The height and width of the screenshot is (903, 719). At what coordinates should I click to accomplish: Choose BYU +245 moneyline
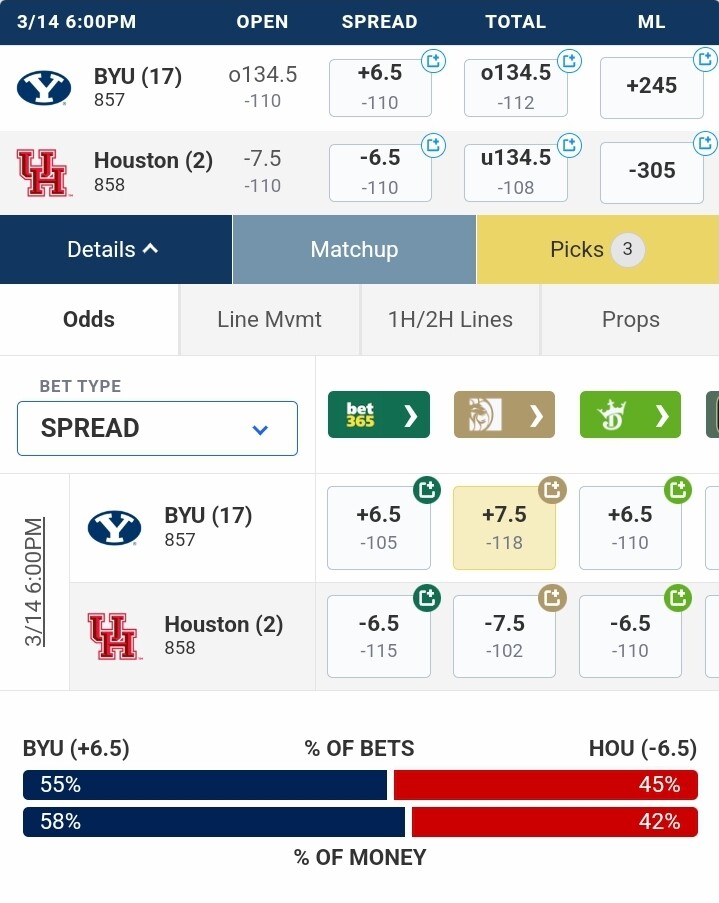pos(651,87)
